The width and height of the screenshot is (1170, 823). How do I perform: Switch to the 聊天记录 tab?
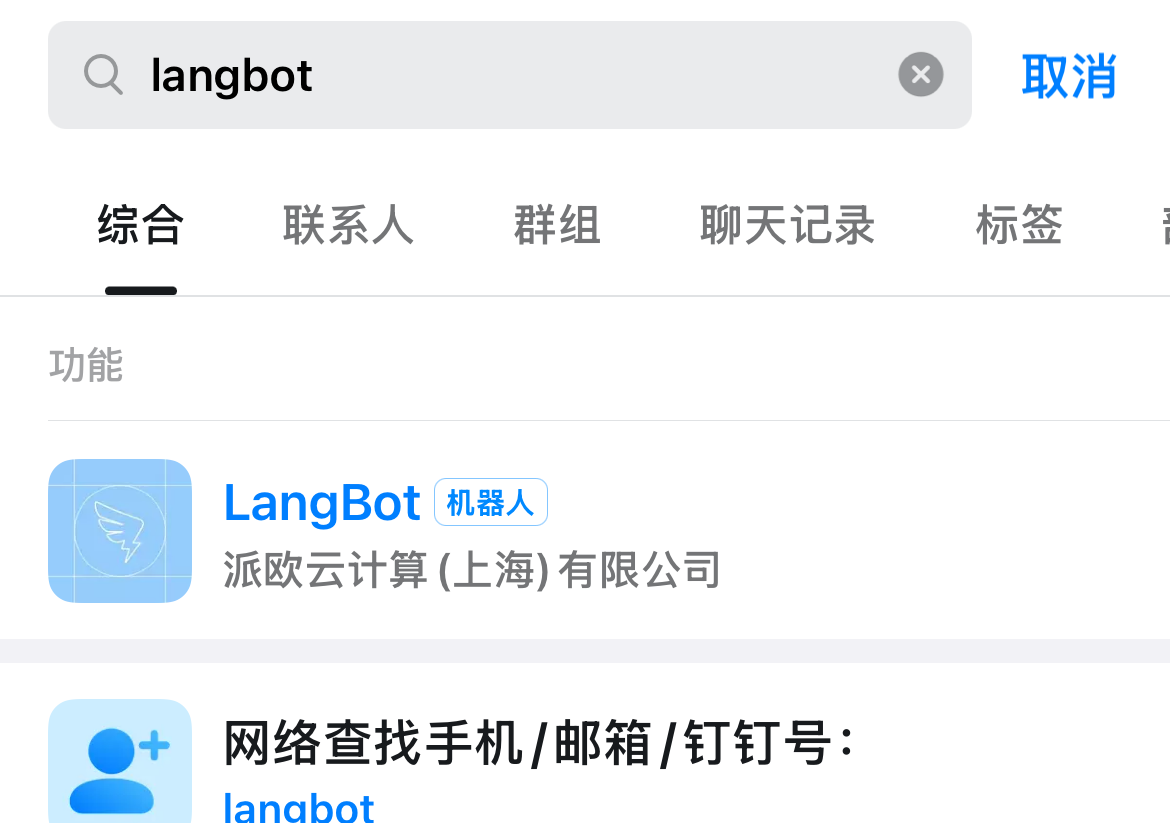pyautogui.click(x=787, y=225)
